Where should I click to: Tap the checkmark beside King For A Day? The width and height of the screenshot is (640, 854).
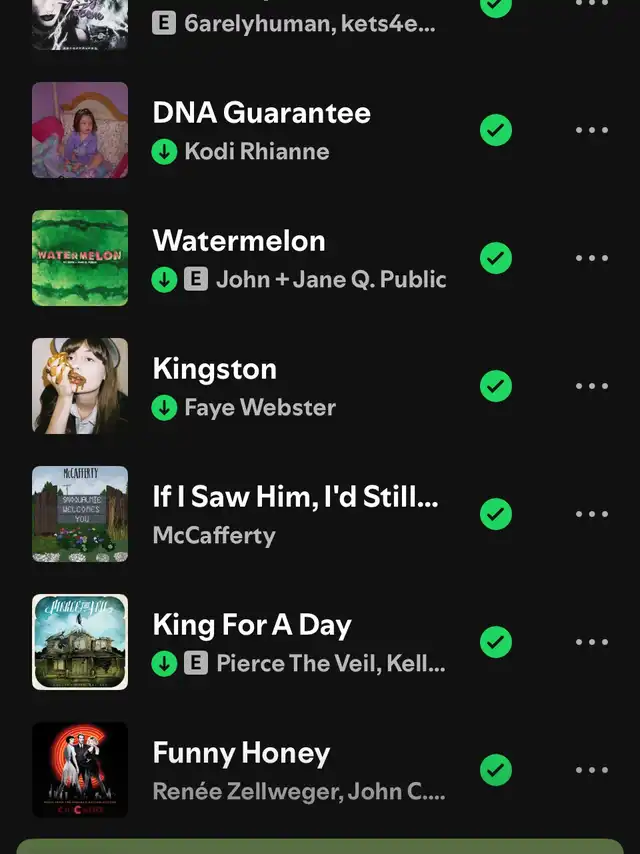(x=496, y=642)
